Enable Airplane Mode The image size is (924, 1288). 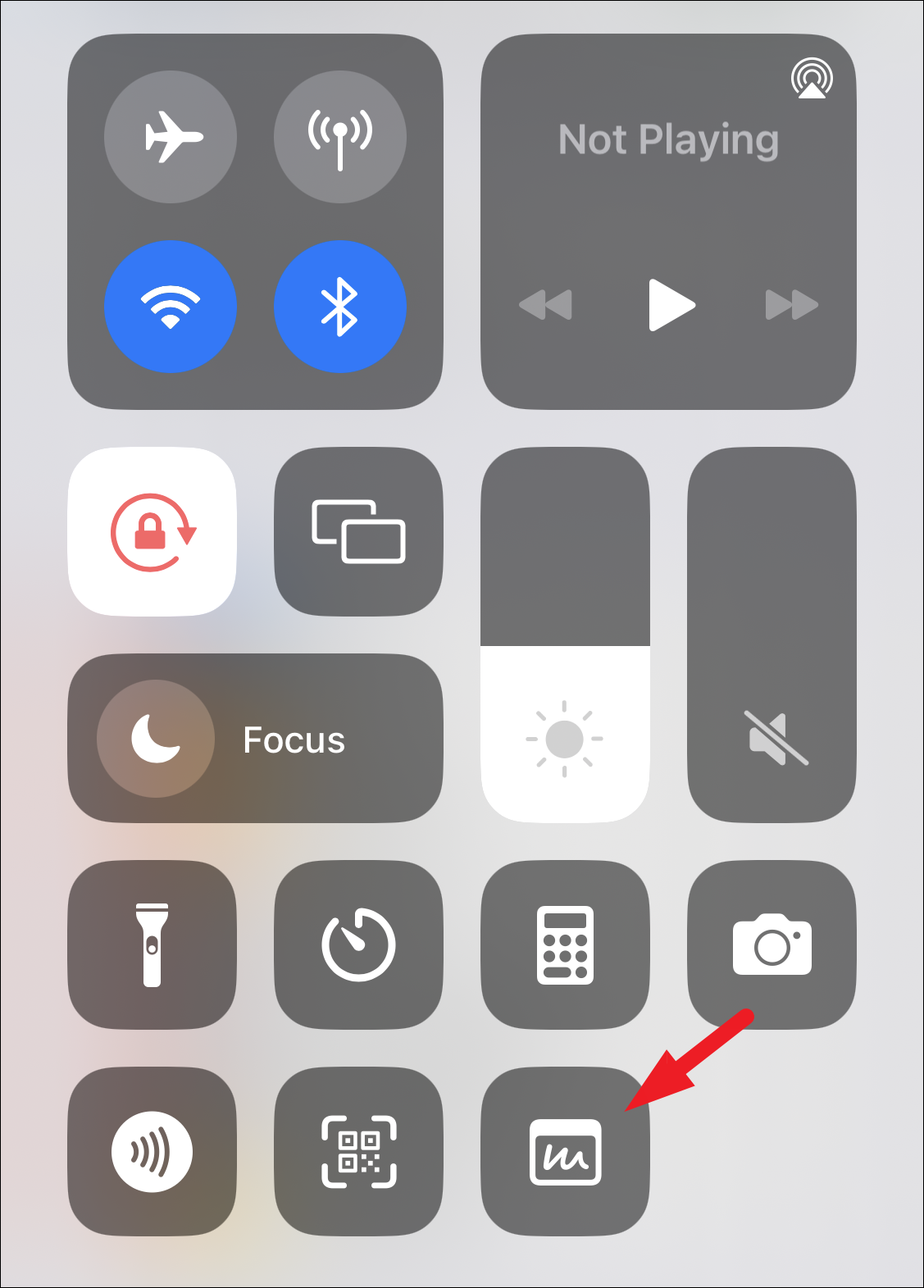pyautogui.click(x=171, y=137)
